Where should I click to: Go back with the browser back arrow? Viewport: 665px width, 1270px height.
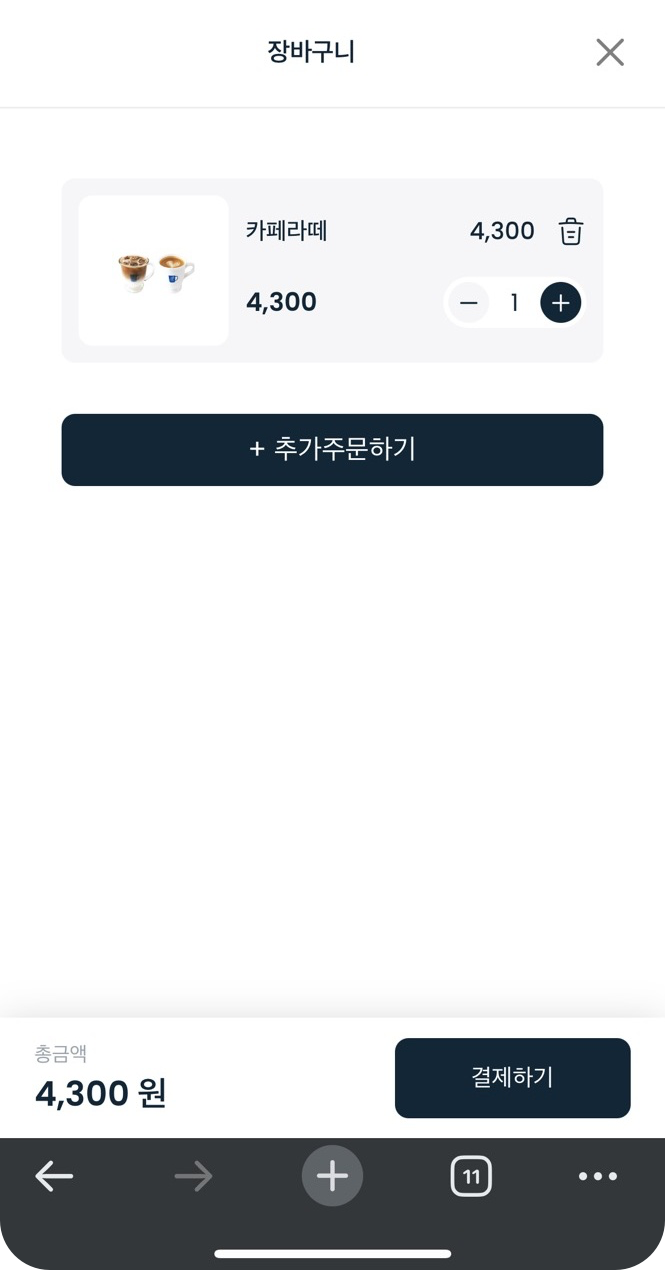click(x=54, y=1176)
